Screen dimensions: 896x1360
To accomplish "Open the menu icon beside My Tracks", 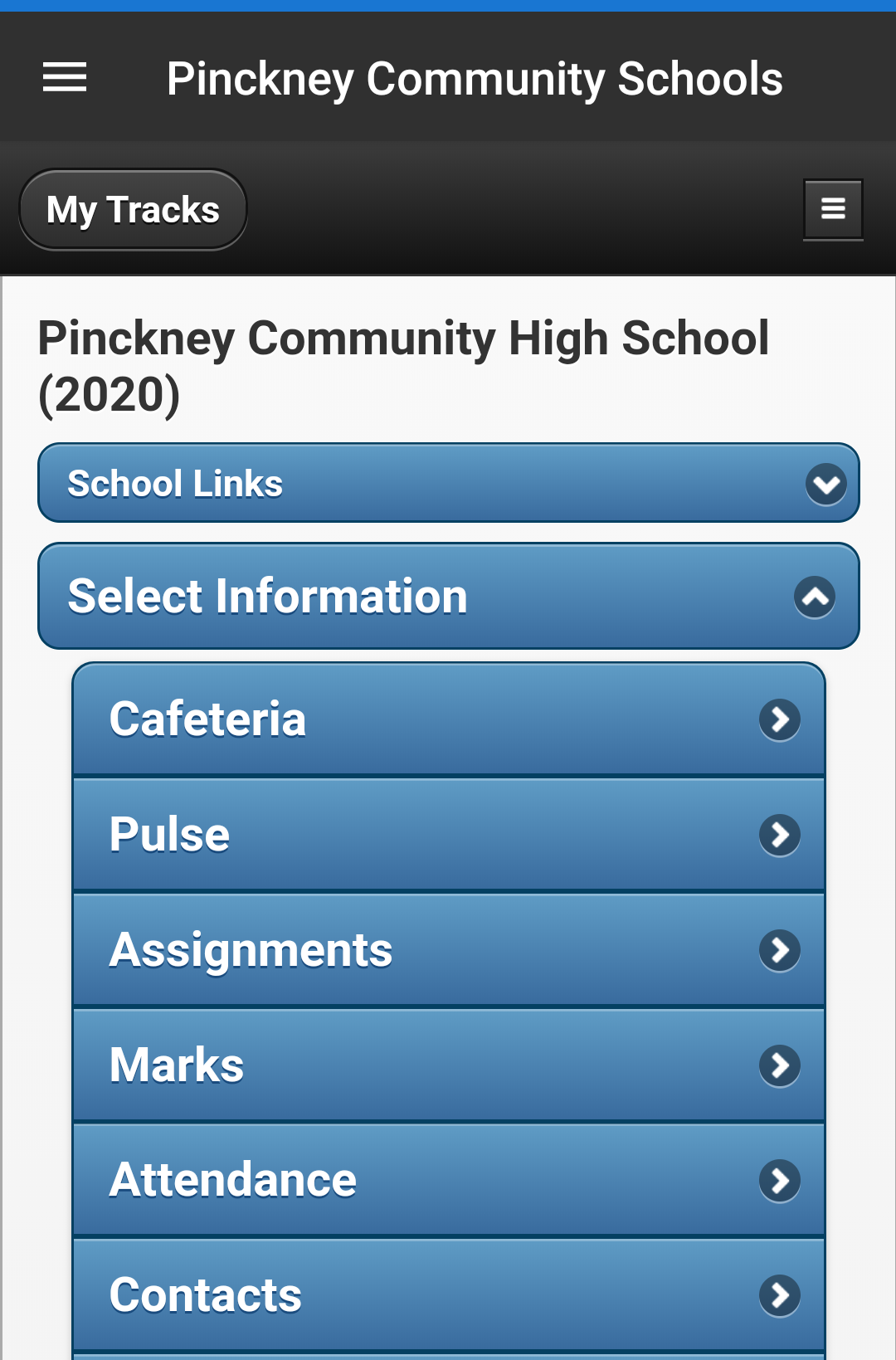I will pyautogui.click(x=833, y=209).
